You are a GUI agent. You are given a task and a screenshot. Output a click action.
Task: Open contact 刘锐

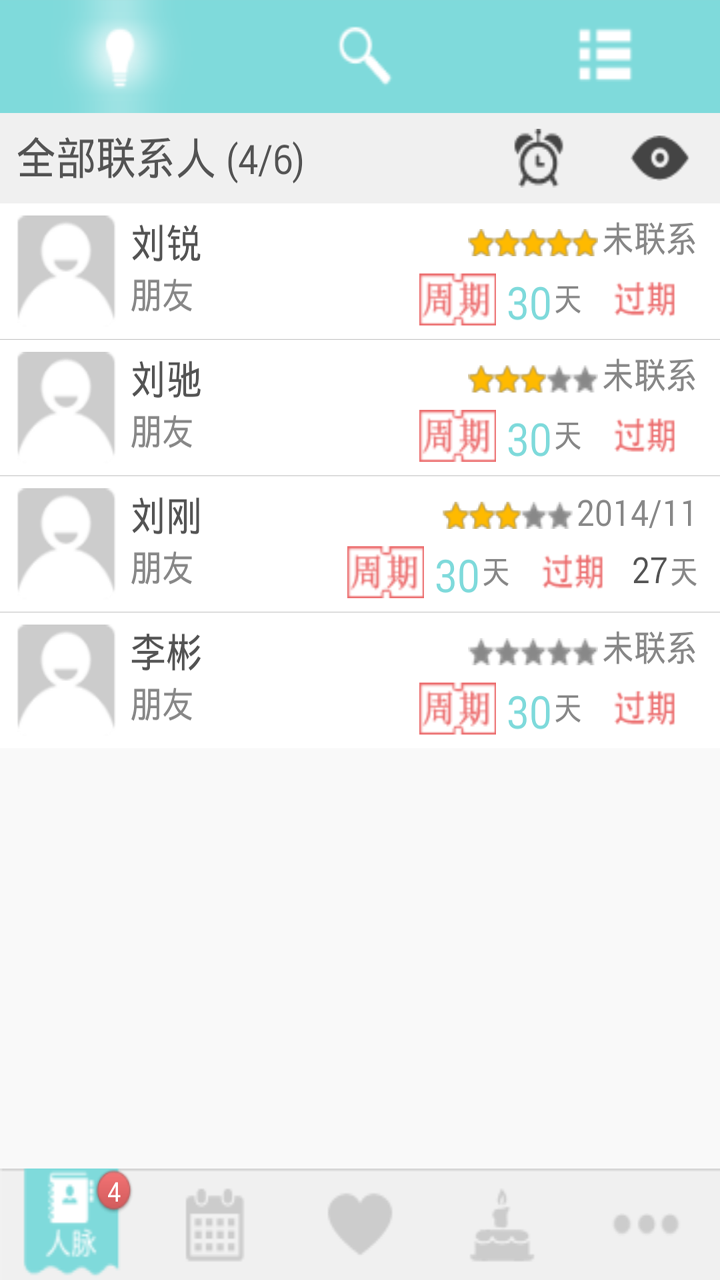[x=360, y=272]
